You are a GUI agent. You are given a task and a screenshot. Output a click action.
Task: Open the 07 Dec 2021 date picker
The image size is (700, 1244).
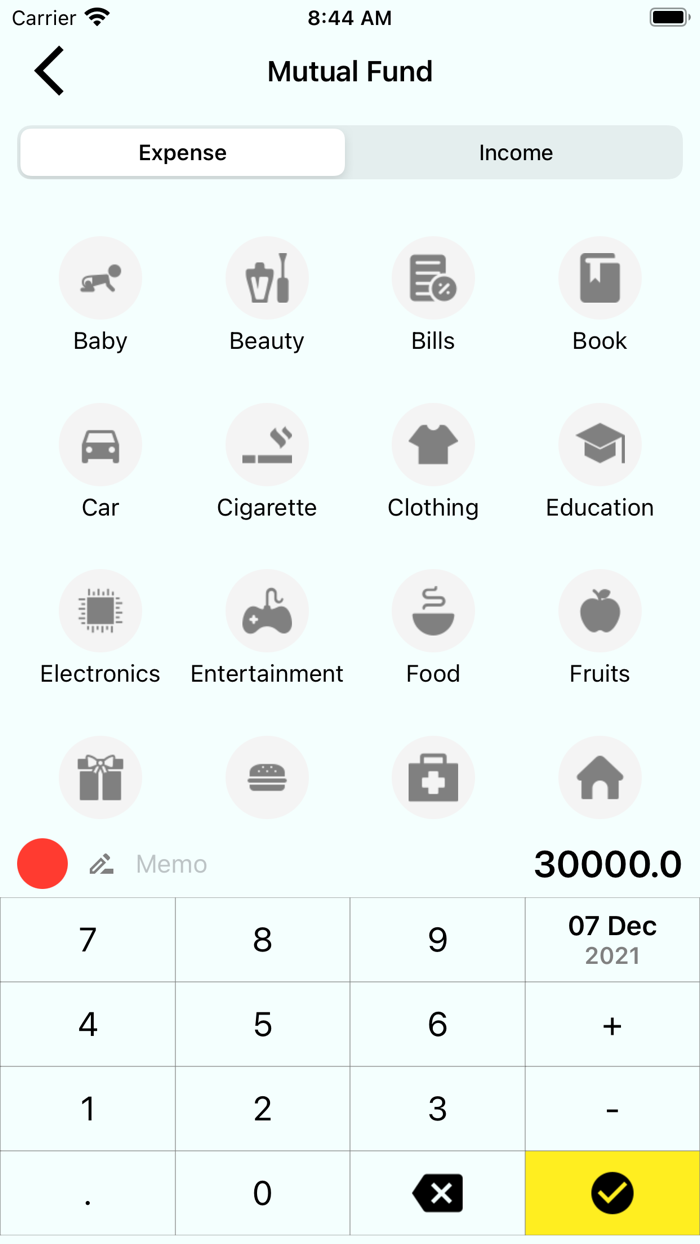pyautogui.click(x=612, y=940)
